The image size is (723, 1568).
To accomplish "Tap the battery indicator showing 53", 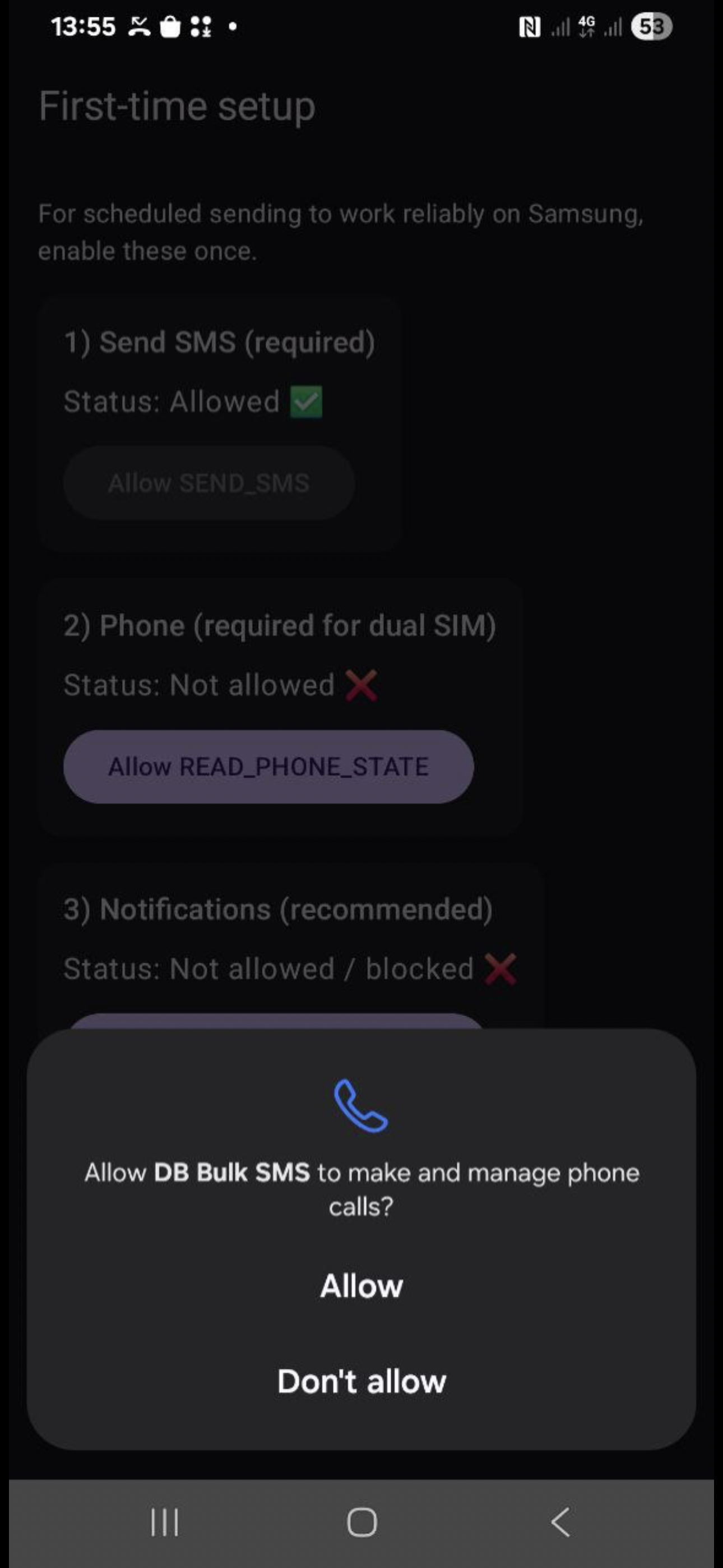I will [650, 26].
